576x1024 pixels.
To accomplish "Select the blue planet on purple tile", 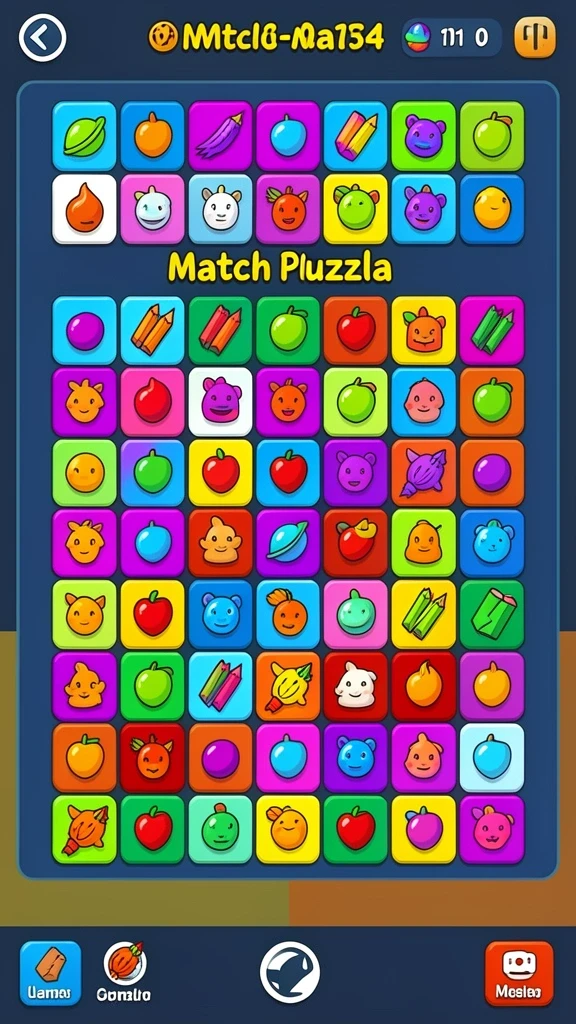I will click(x=288, y=544).
